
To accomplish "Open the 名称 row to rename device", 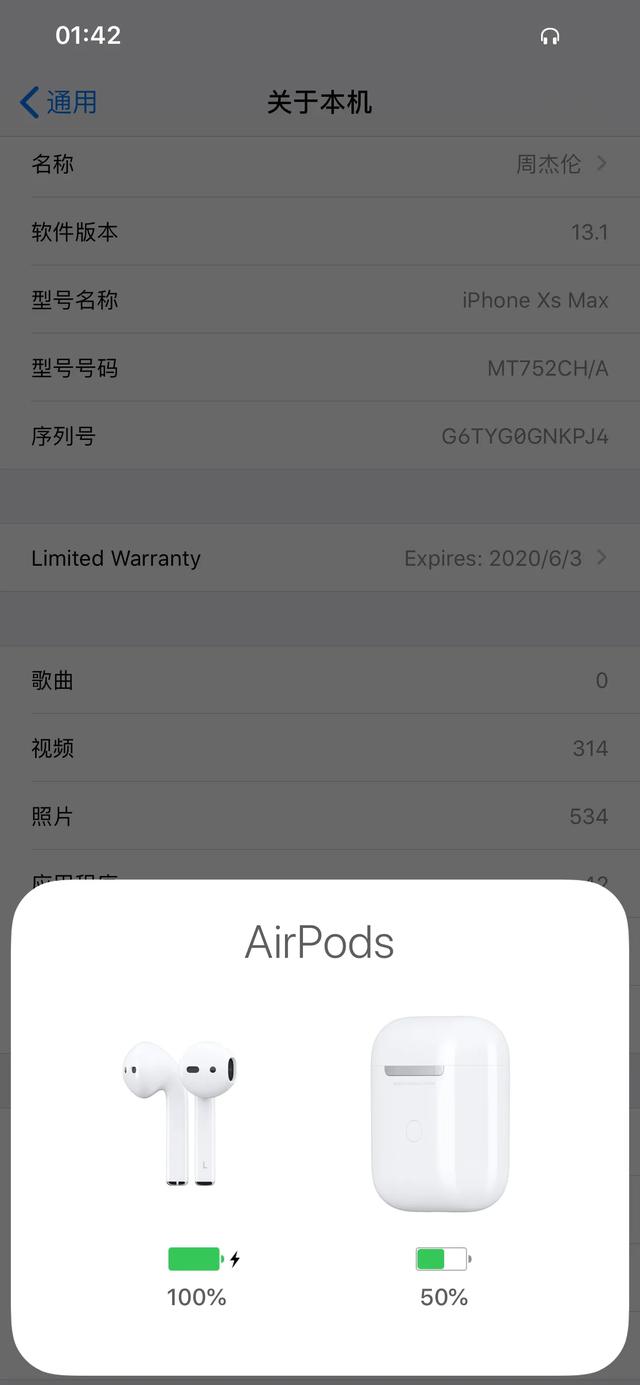I will [x=320, y=164].
